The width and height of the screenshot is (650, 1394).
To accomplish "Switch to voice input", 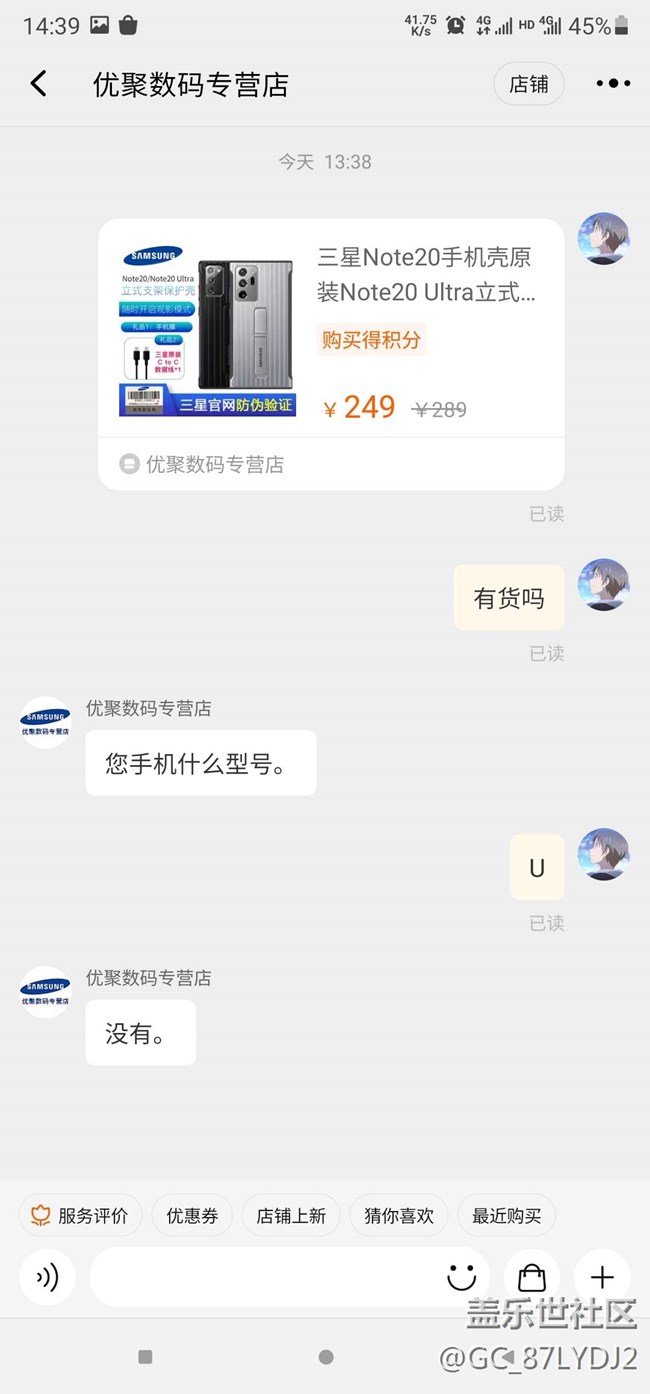I will point(47,1277).
